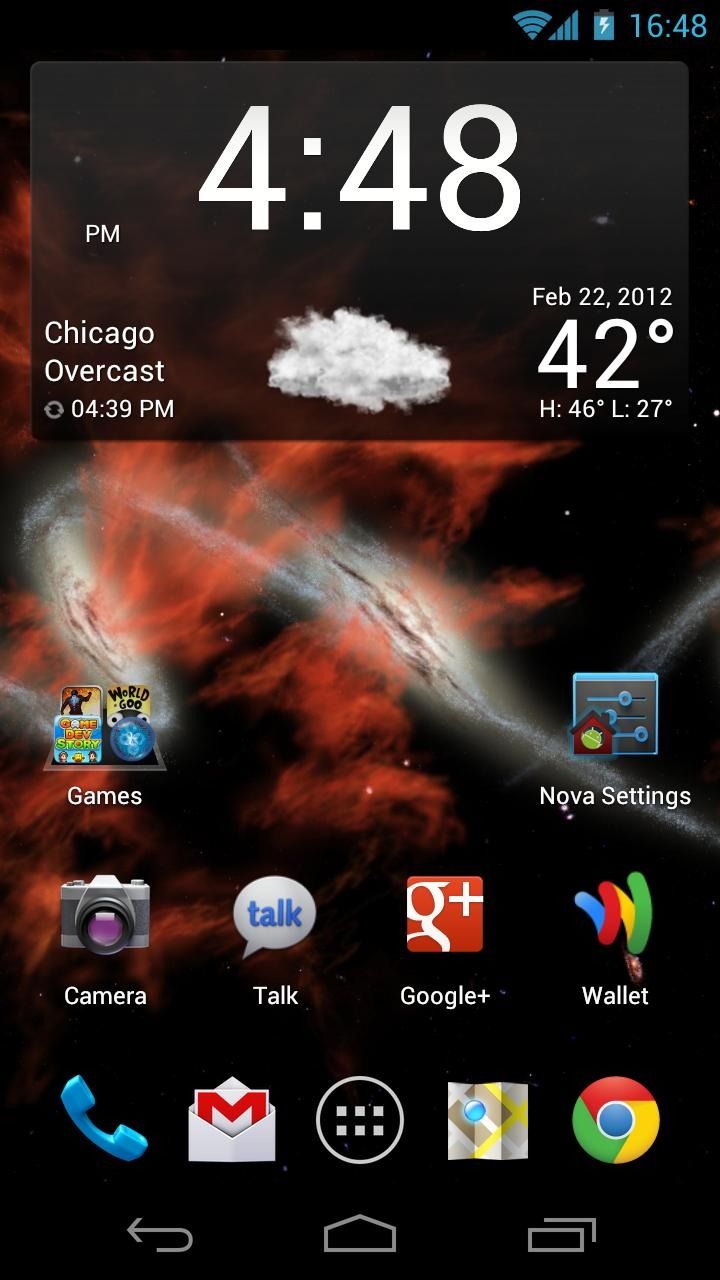
Task: Launch Google Wallet
Action: tap(614, 912)
